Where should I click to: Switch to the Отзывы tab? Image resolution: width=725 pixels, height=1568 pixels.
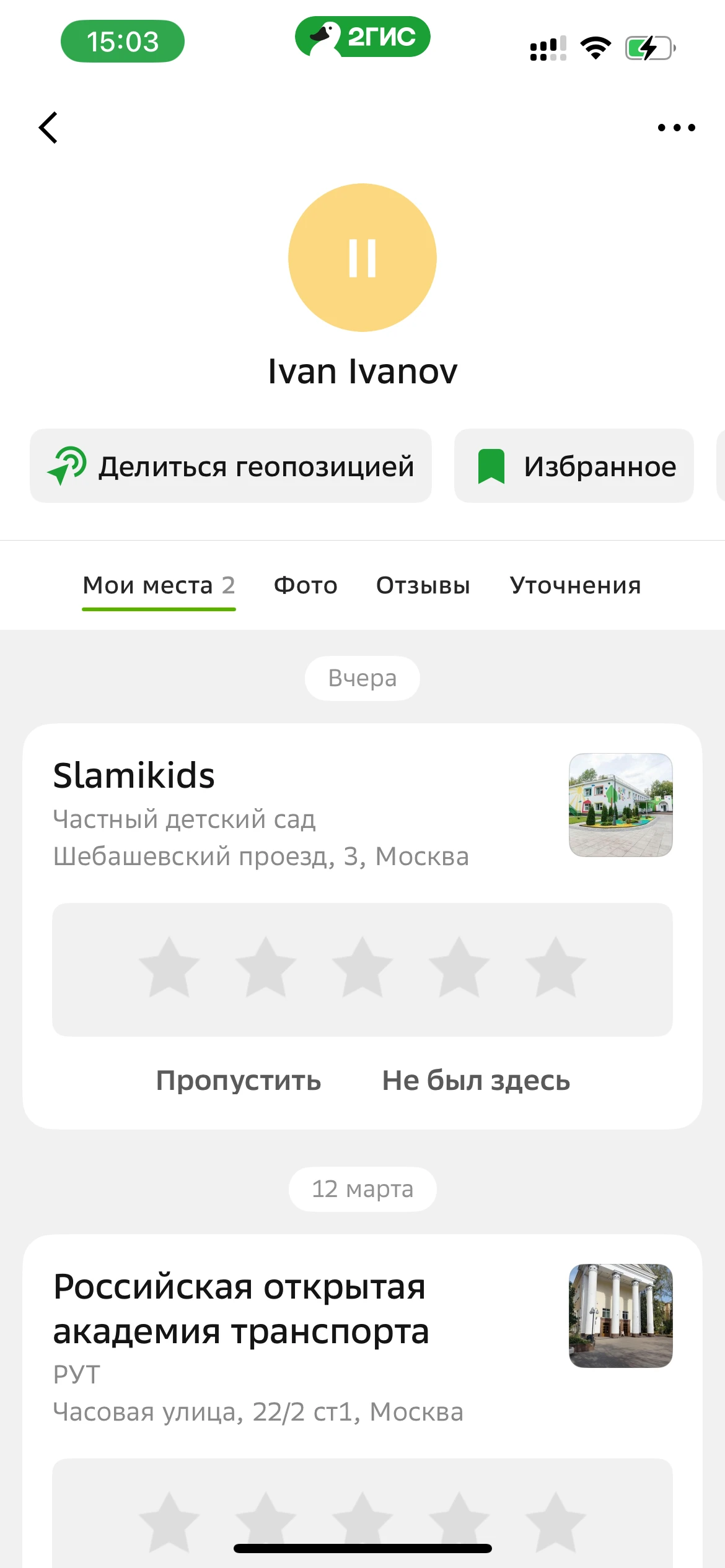(423, 585)
